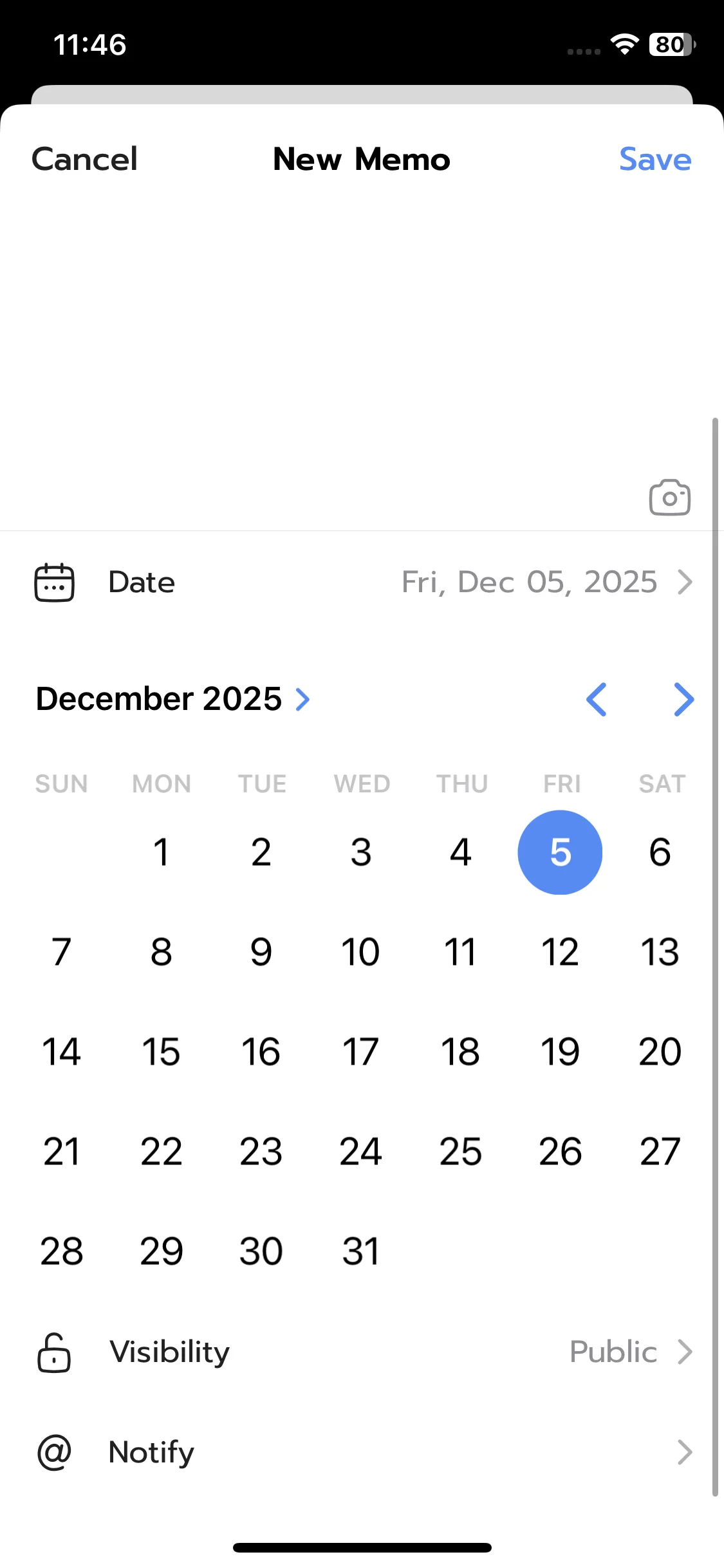Pick December 25 on the calendar
The image size is (724, 1568).
pyautogui.click(x=460, y=1152)
